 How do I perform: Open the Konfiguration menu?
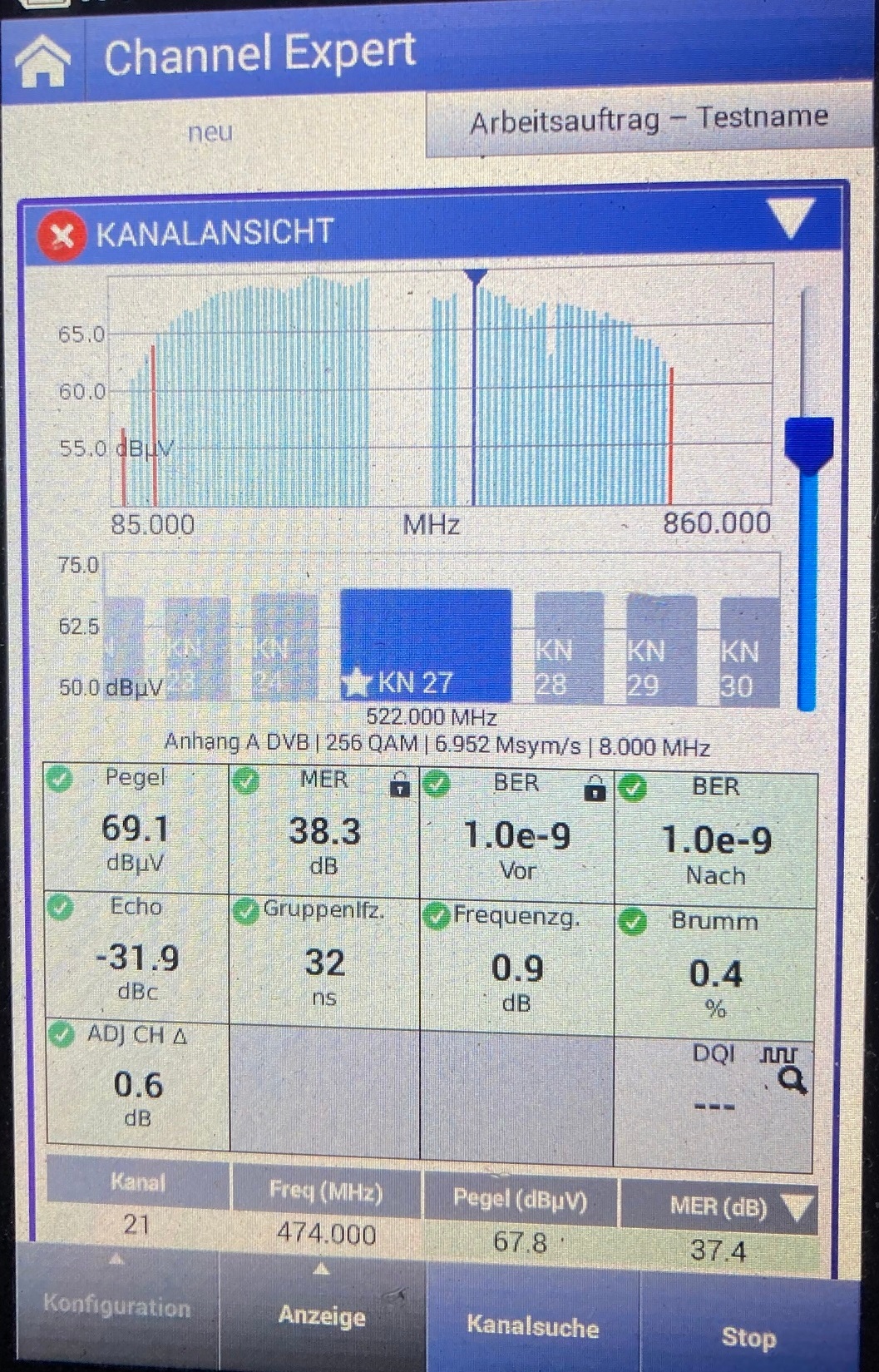tap(116, 1306)
